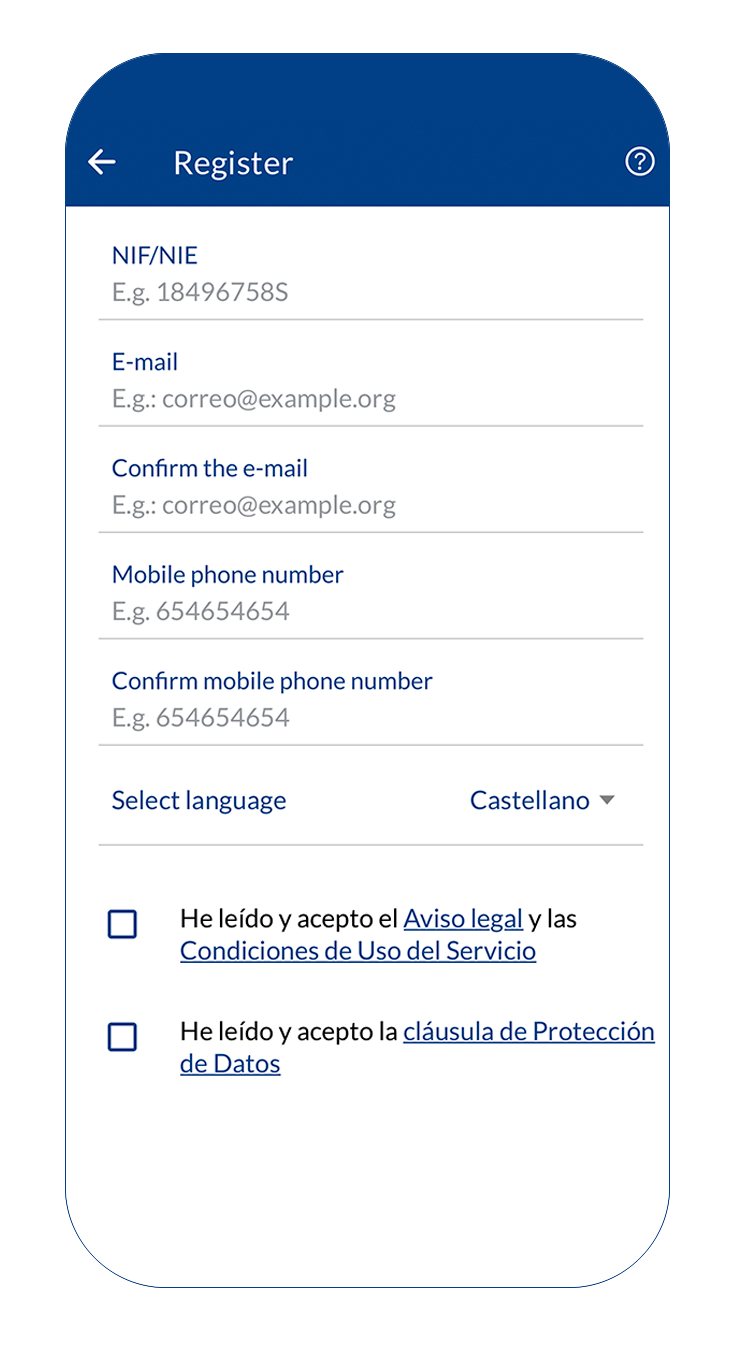Screen dimensions: 741x1366
Task: Expand the Castellano language dropdown
Action: [x=542, y=800]
